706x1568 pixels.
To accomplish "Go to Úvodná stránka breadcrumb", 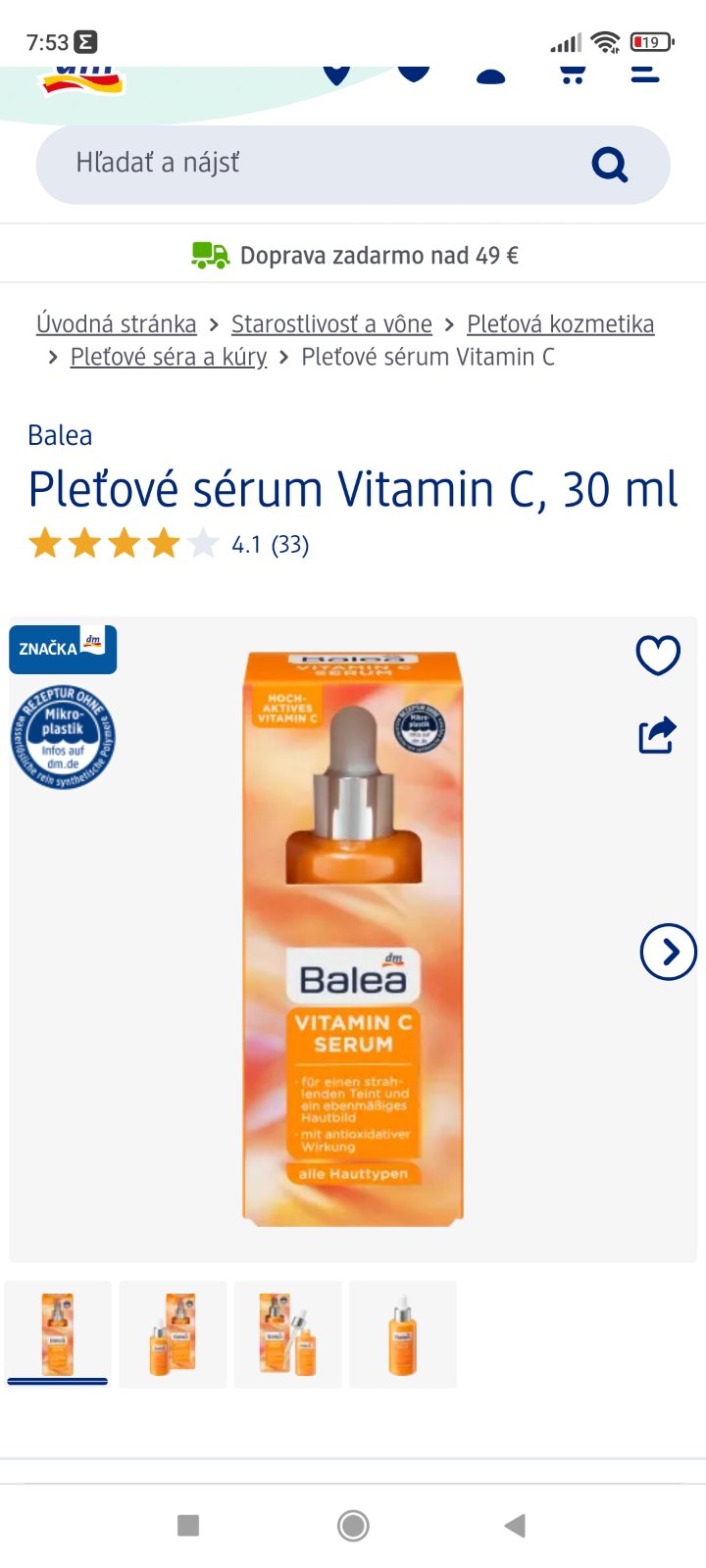I will [x=116, y=323].
